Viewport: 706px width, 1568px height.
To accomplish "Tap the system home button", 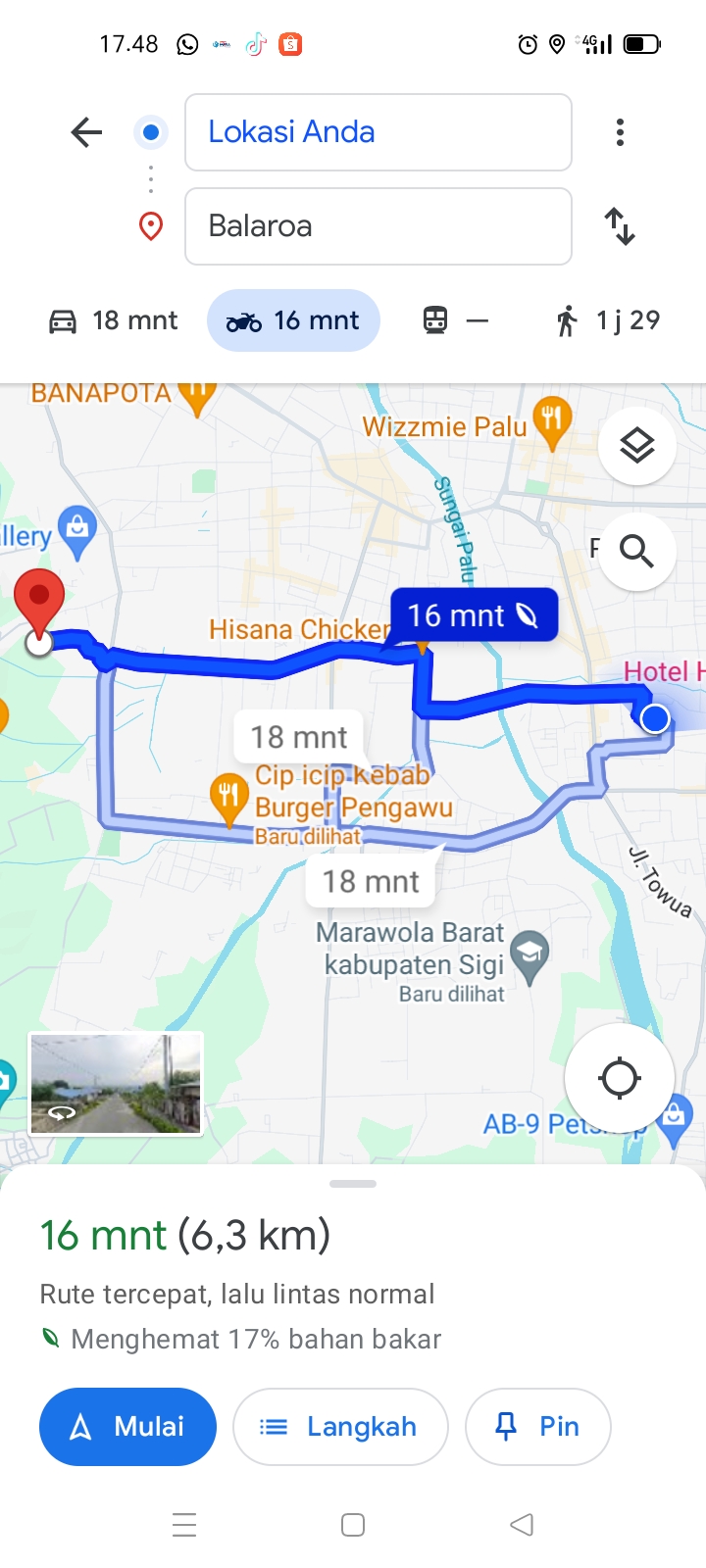I will pyautogui.click(x=353, y=1525).
